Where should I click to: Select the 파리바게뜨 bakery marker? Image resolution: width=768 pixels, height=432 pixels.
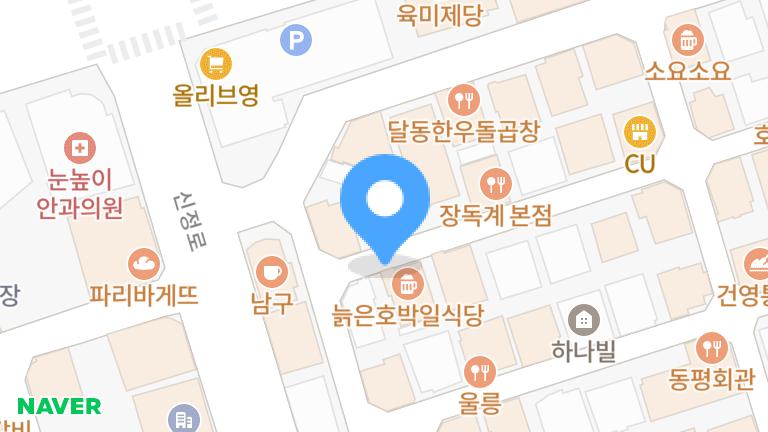144,265
